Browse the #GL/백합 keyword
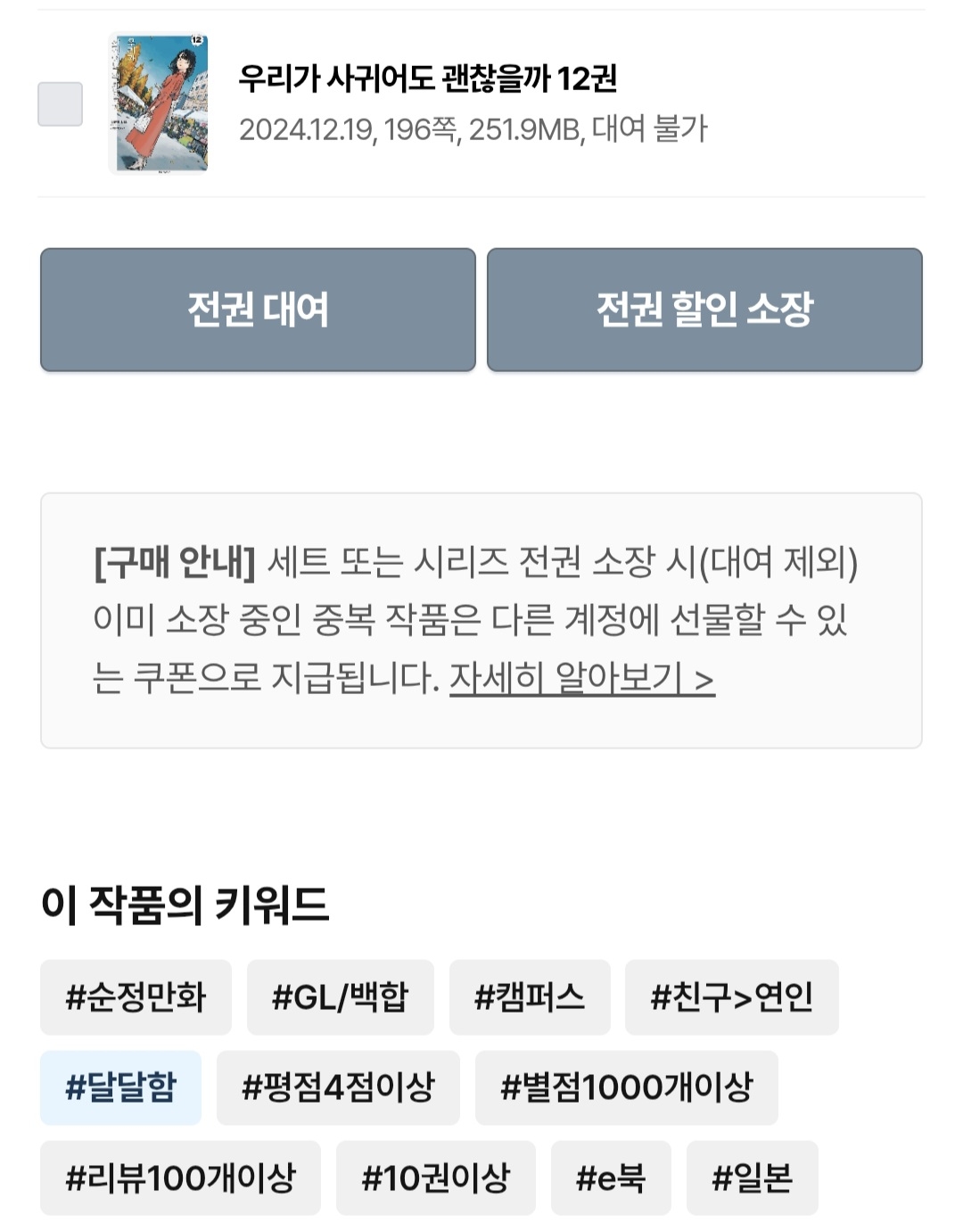The image size is (963, 1232). coord(340,997)
